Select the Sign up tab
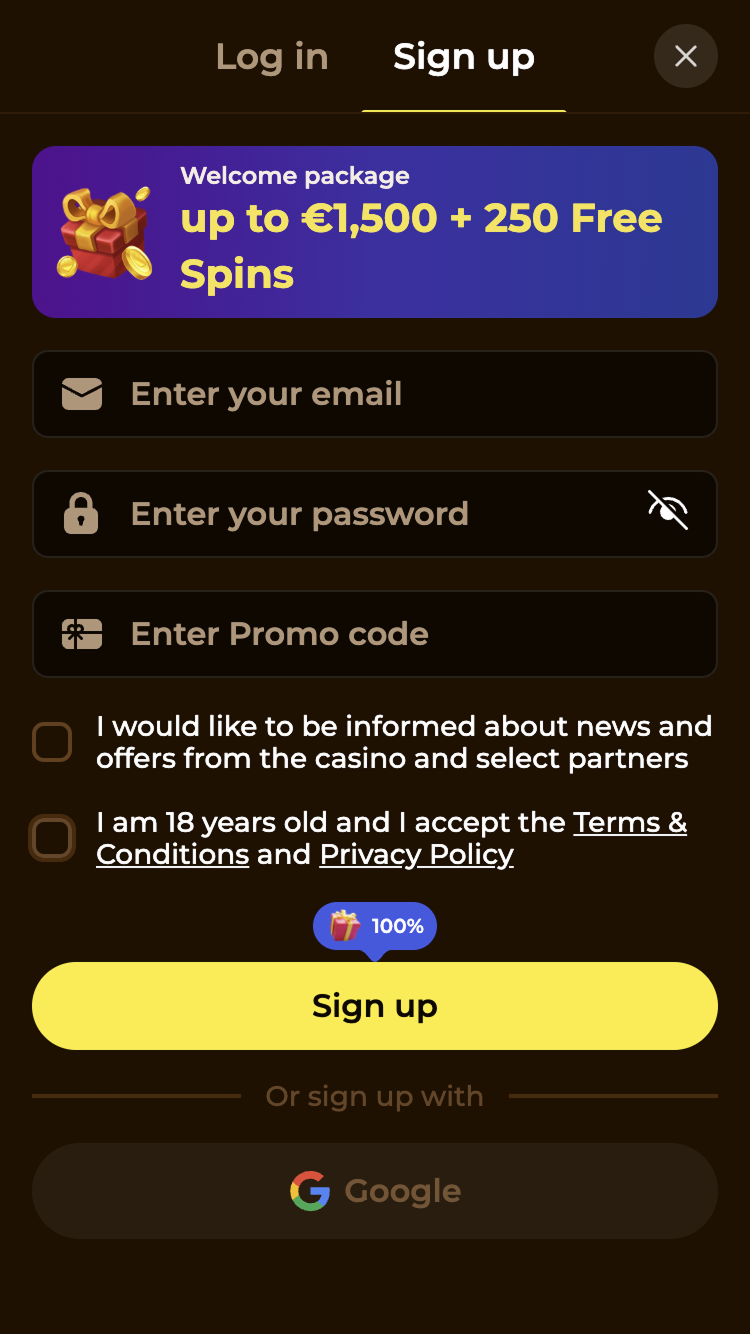Viewport: 750px width, 1334px height. click(x=464, y=57)
